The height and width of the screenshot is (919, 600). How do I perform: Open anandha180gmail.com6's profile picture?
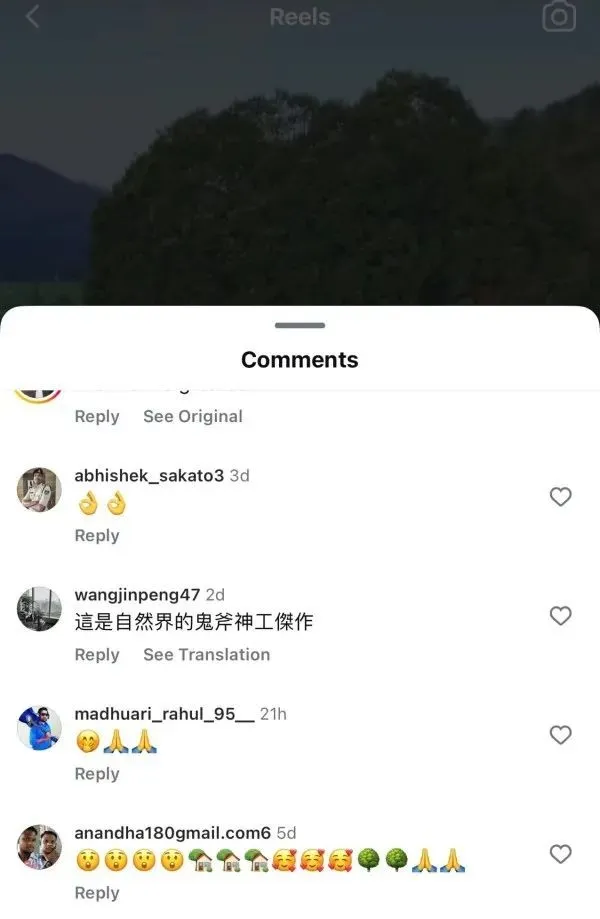tap(40, 846)
